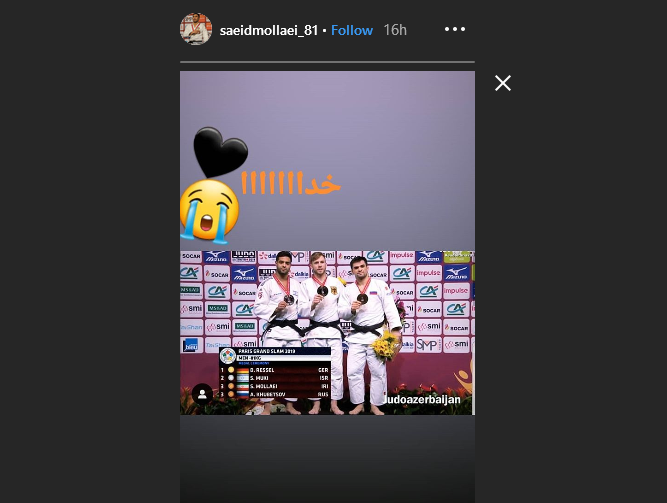Open the three-dot overflow menu
Image resolution: width=667 pixels, height=503 pixels.
point(455,30)
